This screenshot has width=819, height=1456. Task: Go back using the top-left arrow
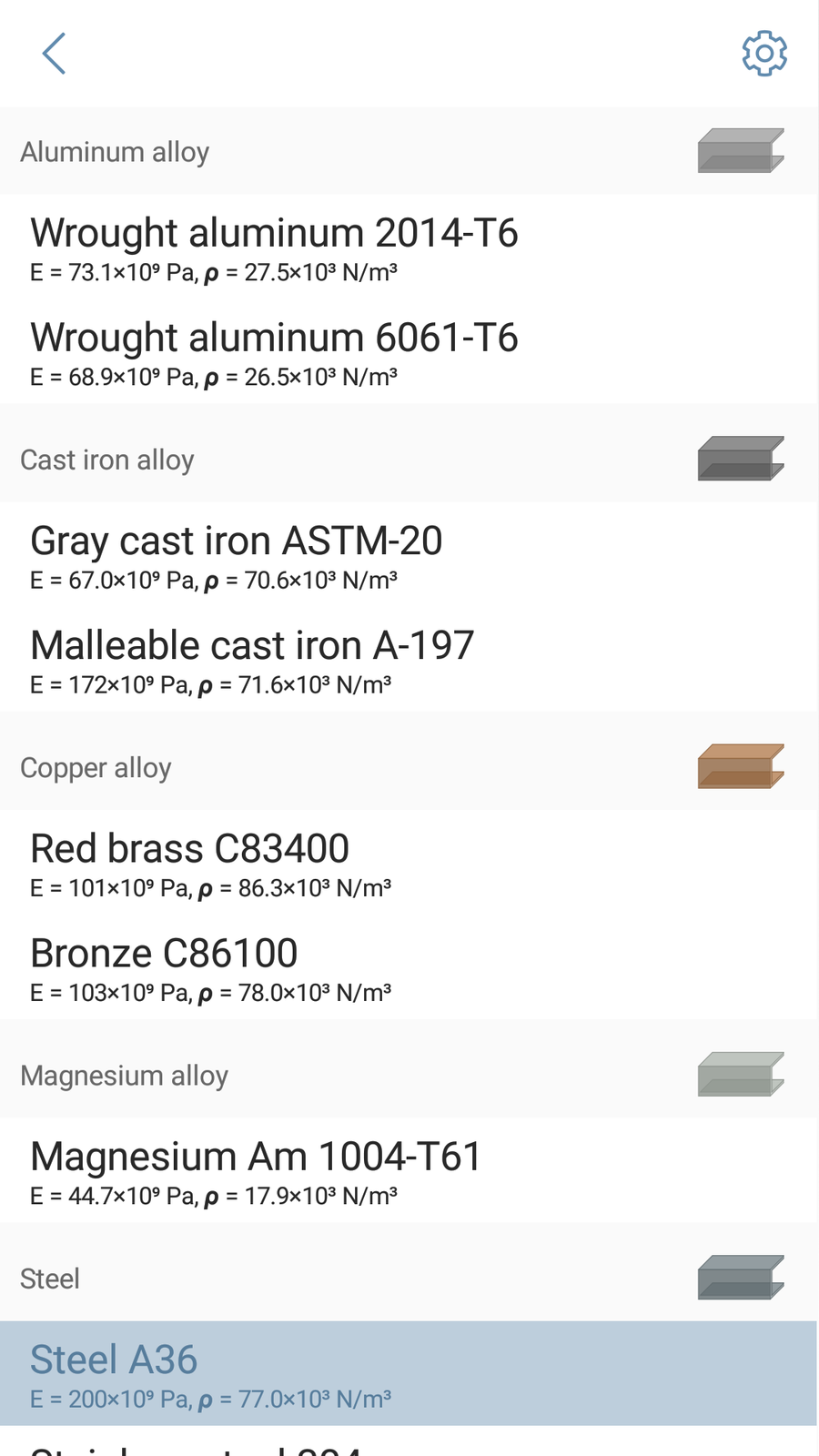(54, 54)
